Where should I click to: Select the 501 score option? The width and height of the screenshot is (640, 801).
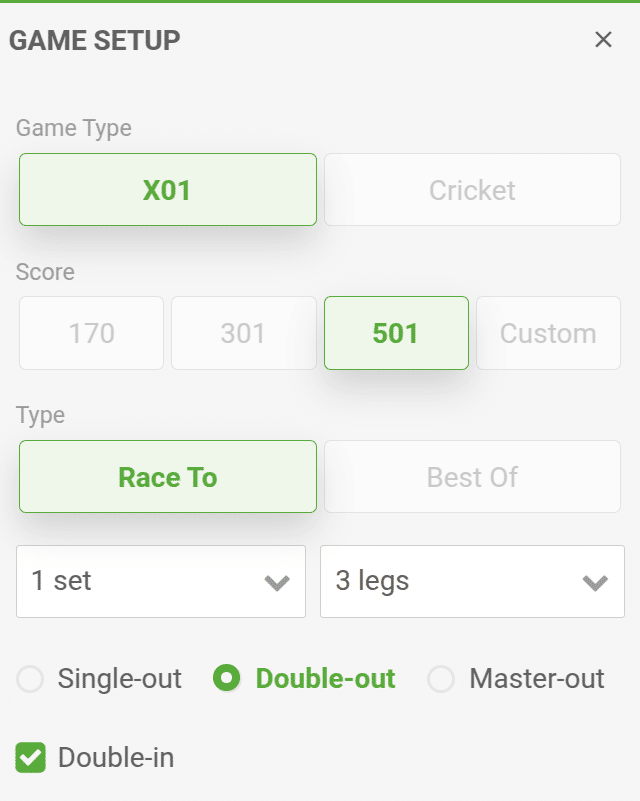[x=396, y=333]
